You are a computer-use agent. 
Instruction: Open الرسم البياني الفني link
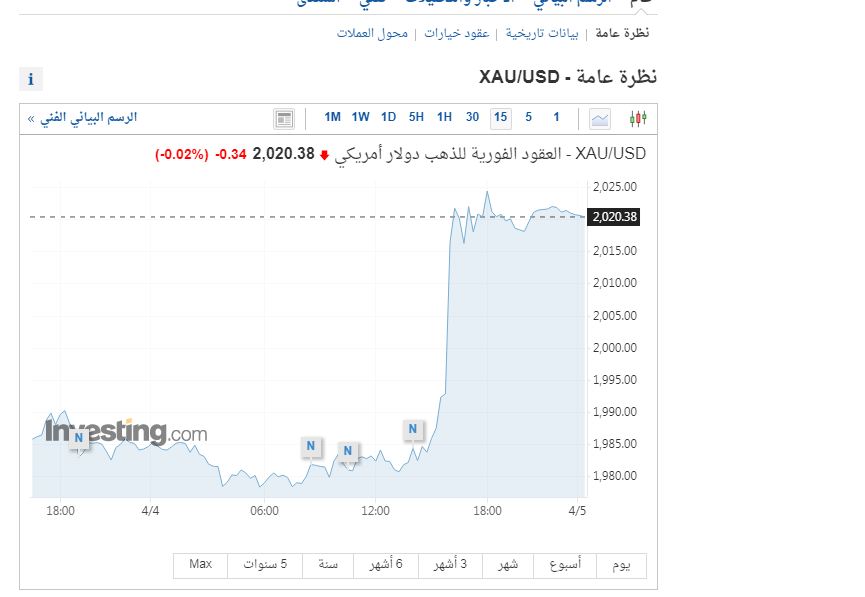(x=82, y=118)
